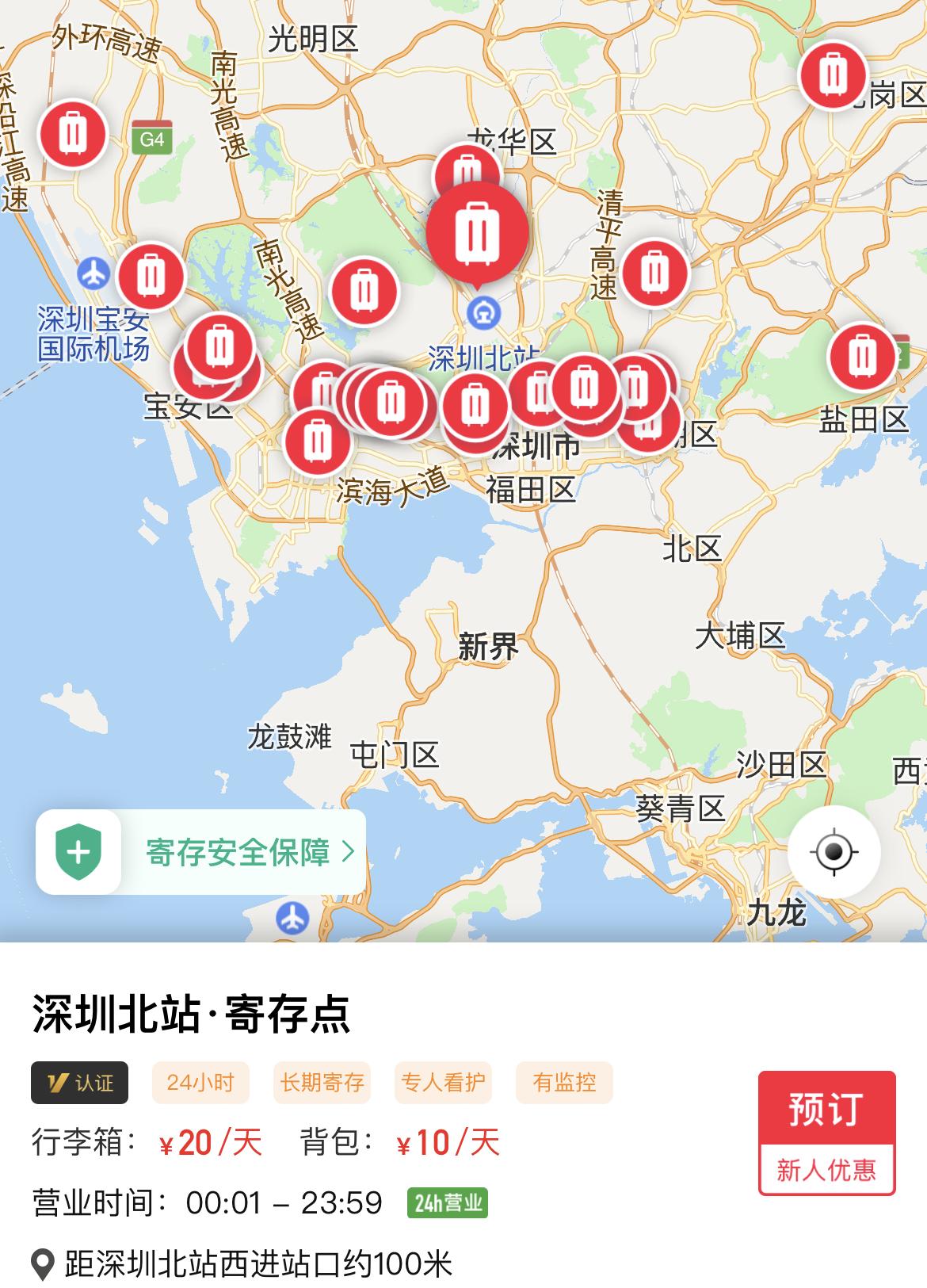927x1288 pixels.
Task: Tap the metro station icon below 深圳北站 pin
Action: pos(483,313)
